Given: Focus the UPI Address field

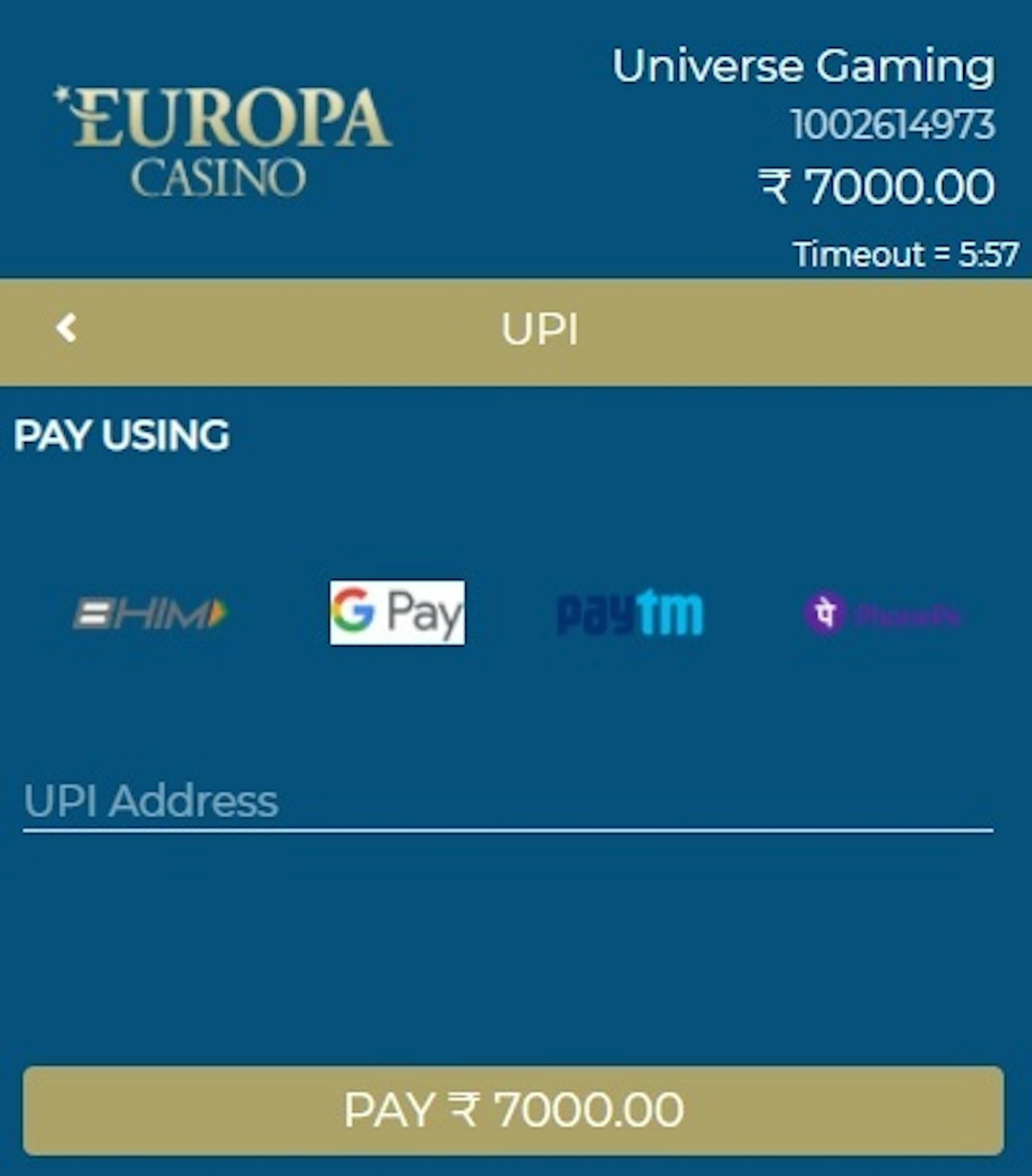Looking at the screenshot, I should coord(507,802).
